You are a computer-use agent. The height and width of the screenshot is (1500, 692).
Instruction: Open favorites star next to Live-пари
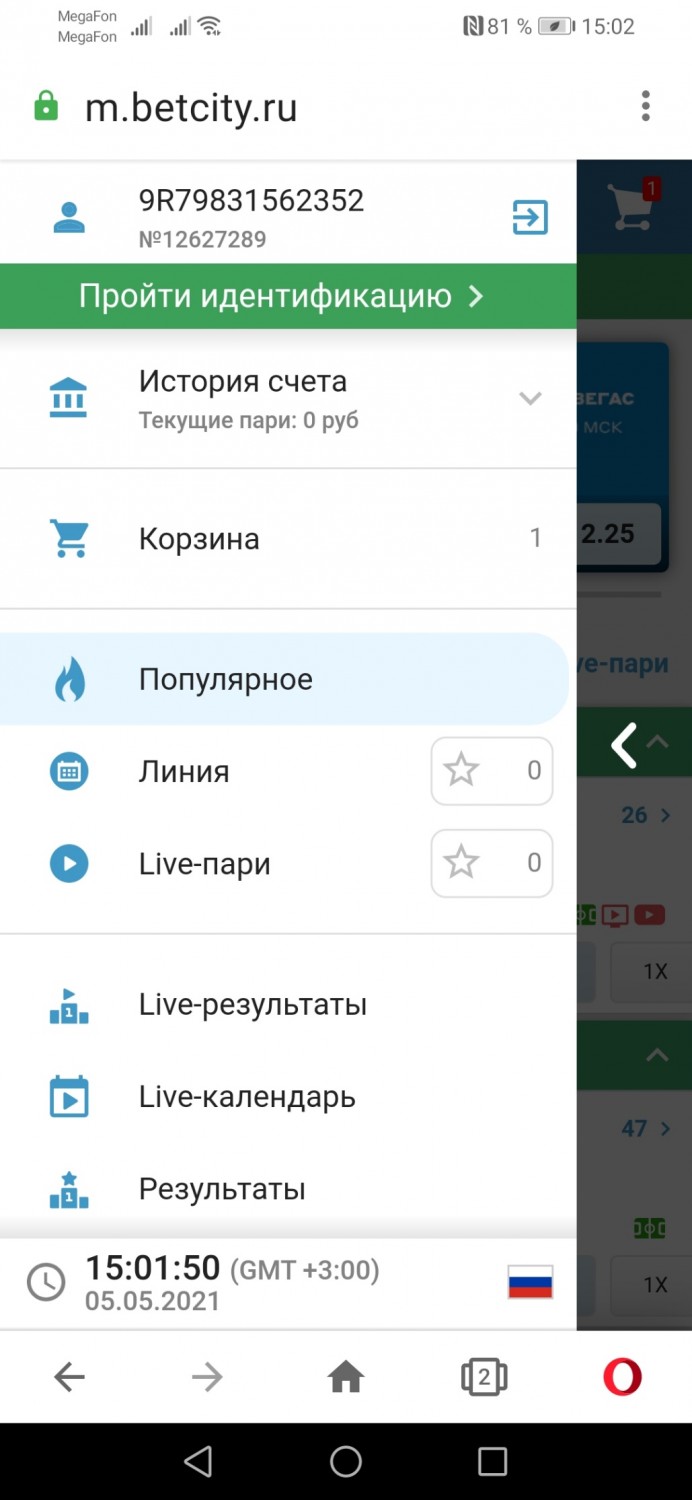492,863
